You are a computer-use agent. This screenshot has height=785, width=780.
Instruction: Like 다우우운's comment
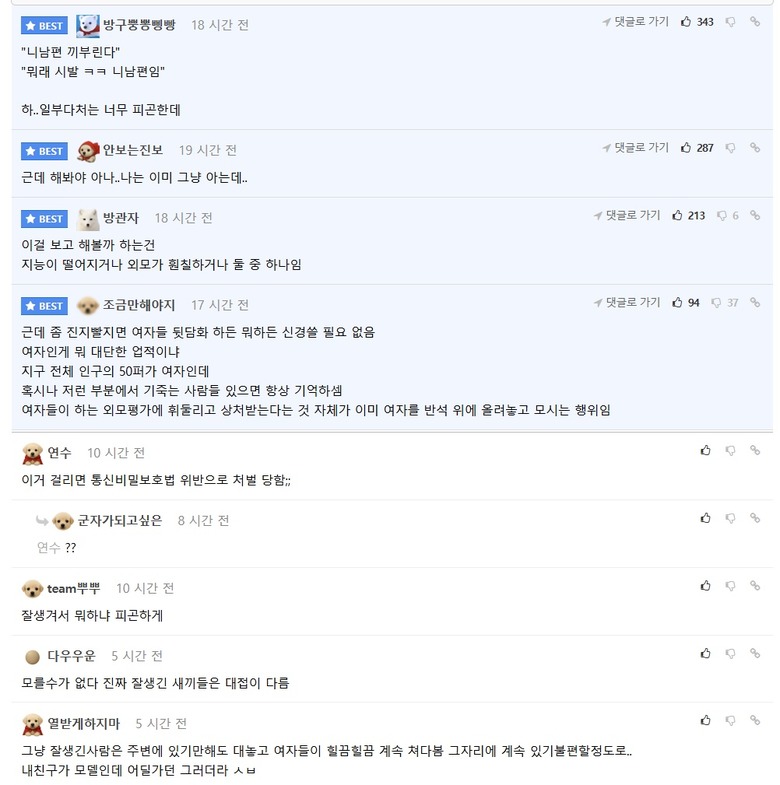[x=706, y=653]
